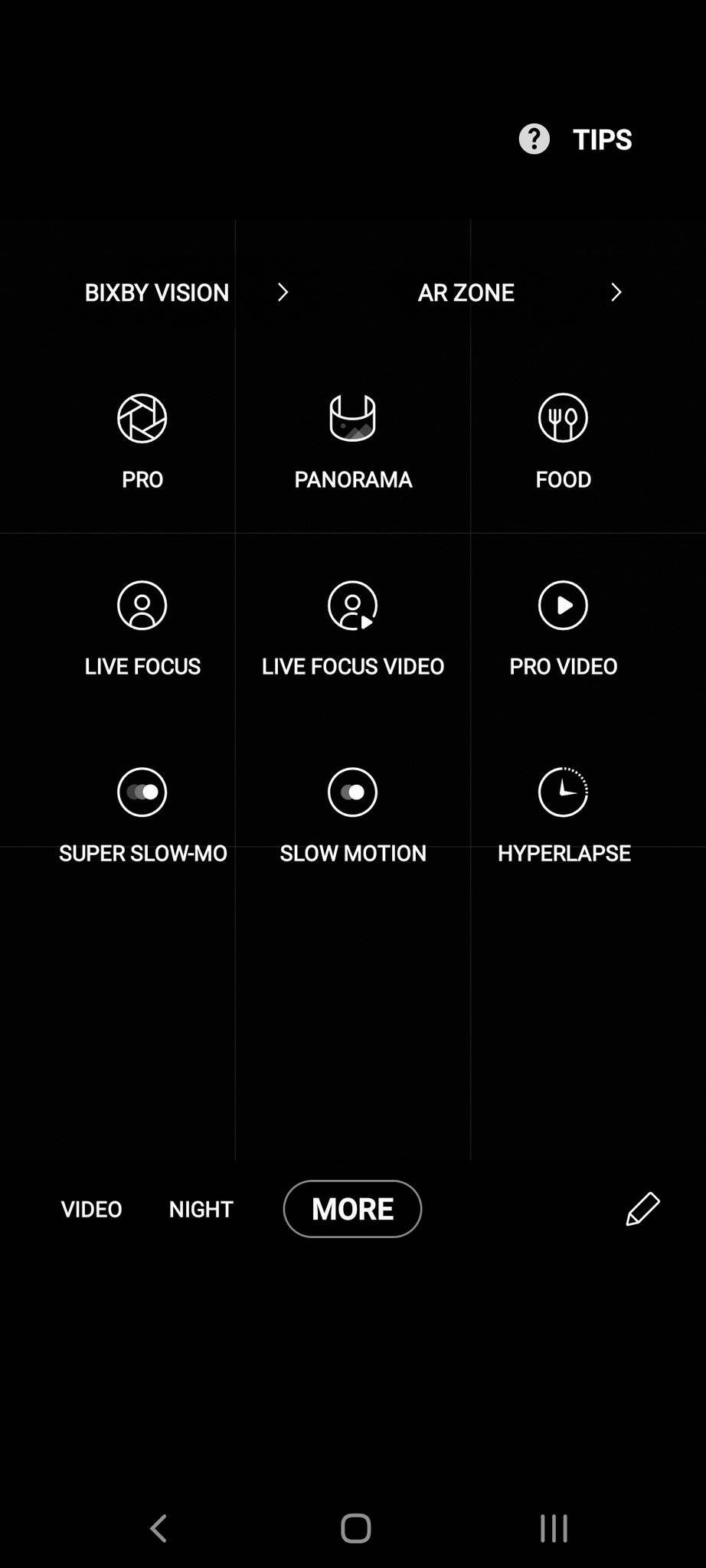Tap the highlighted More mode button
This screenshot has width=706, height=1568.
pos(352,1208)
